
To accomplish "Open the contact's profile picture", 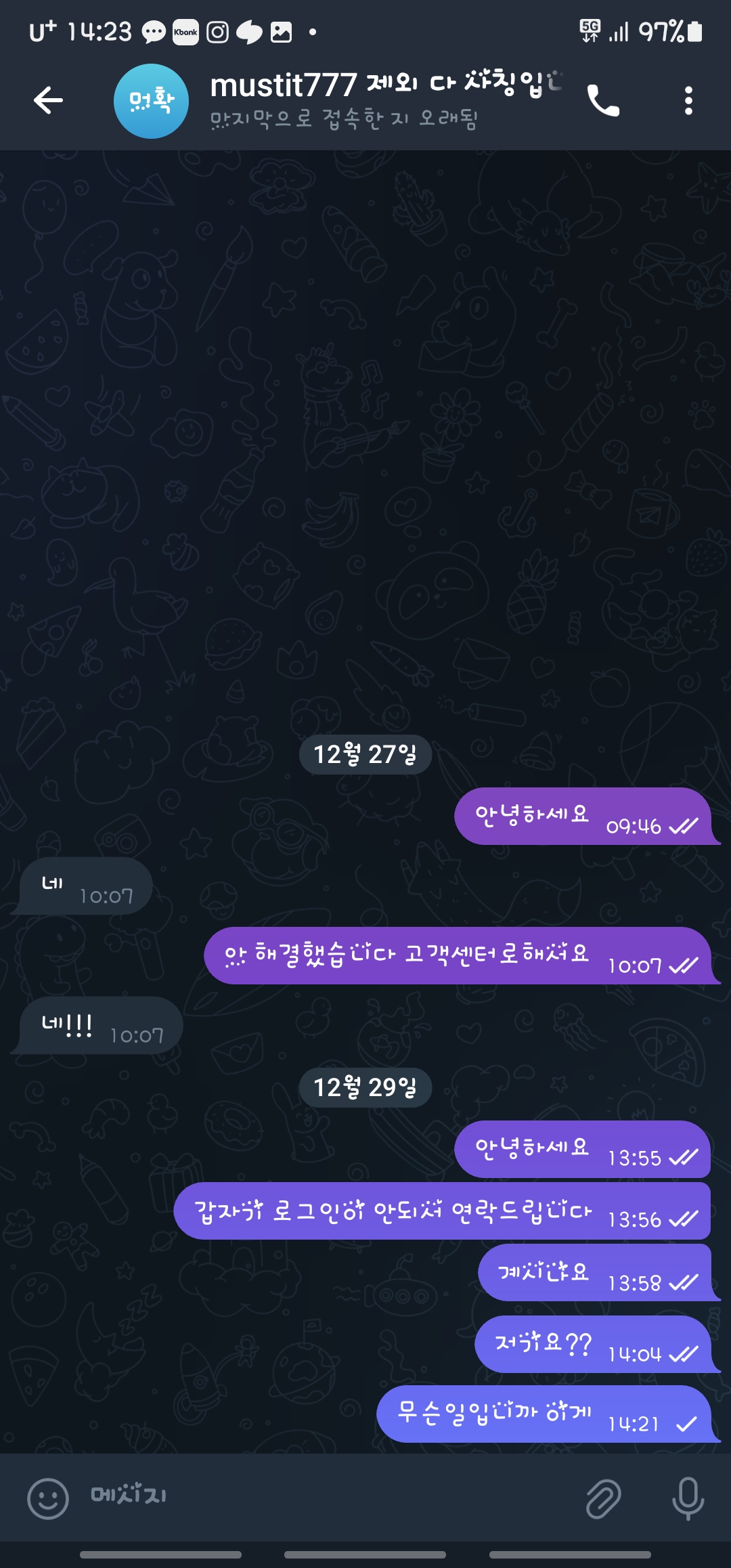I will [152, 102].
